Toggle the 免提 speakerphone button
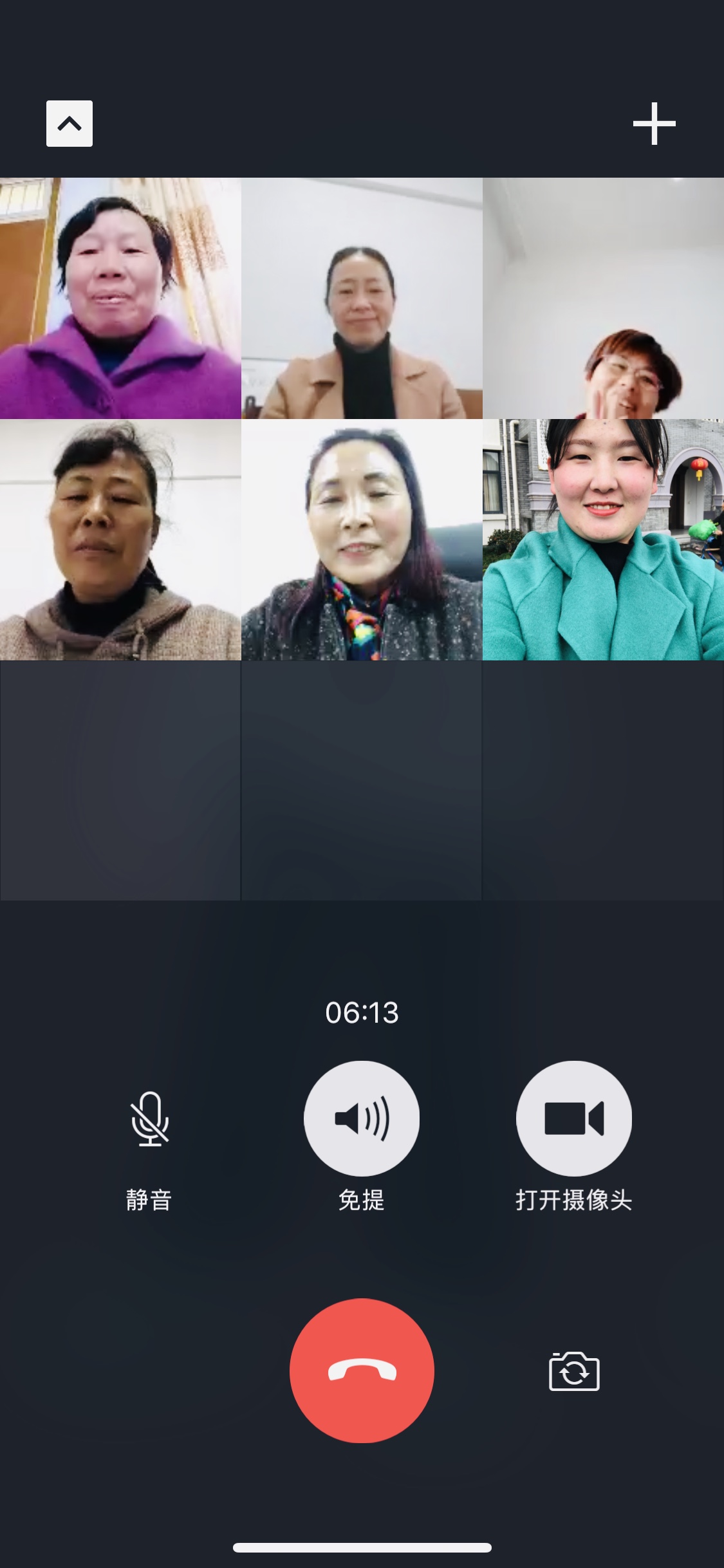The width and height of the screenshot is (724, 1568). click(362, 1119)
